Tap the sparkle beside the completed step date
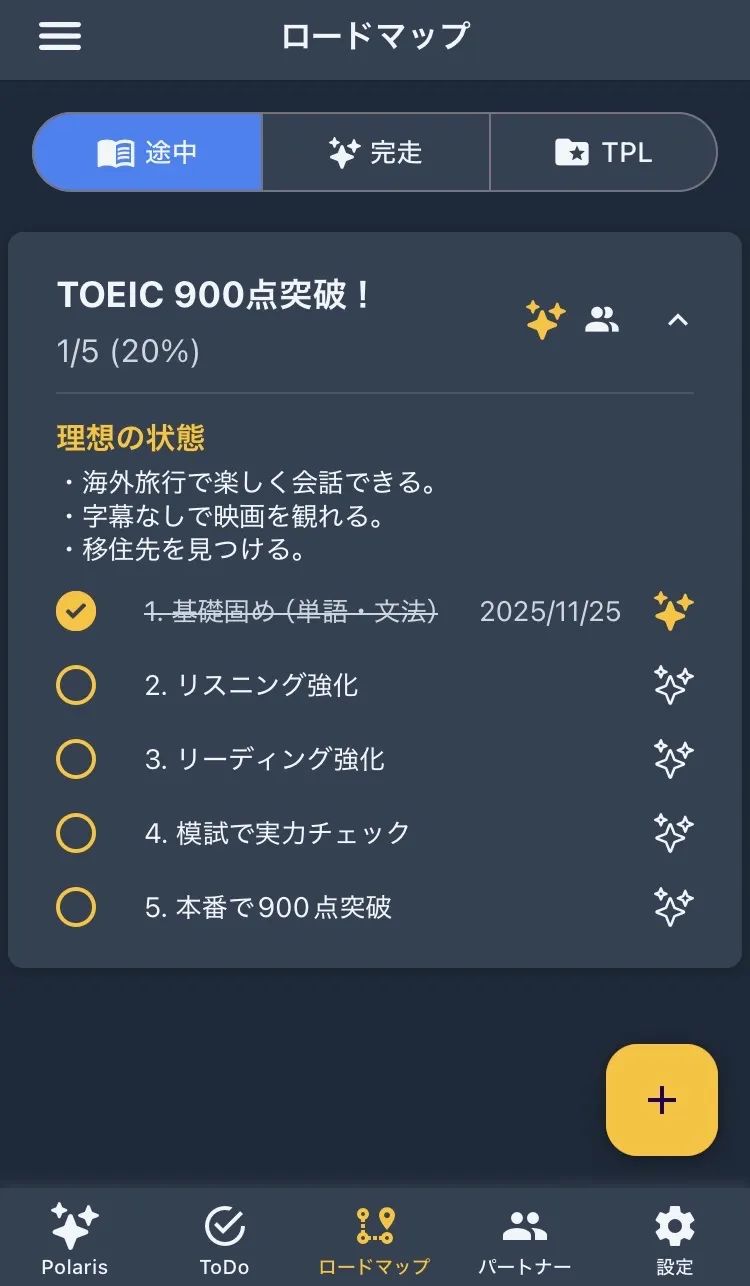750x1286 pixels. (x=672, y=611)
